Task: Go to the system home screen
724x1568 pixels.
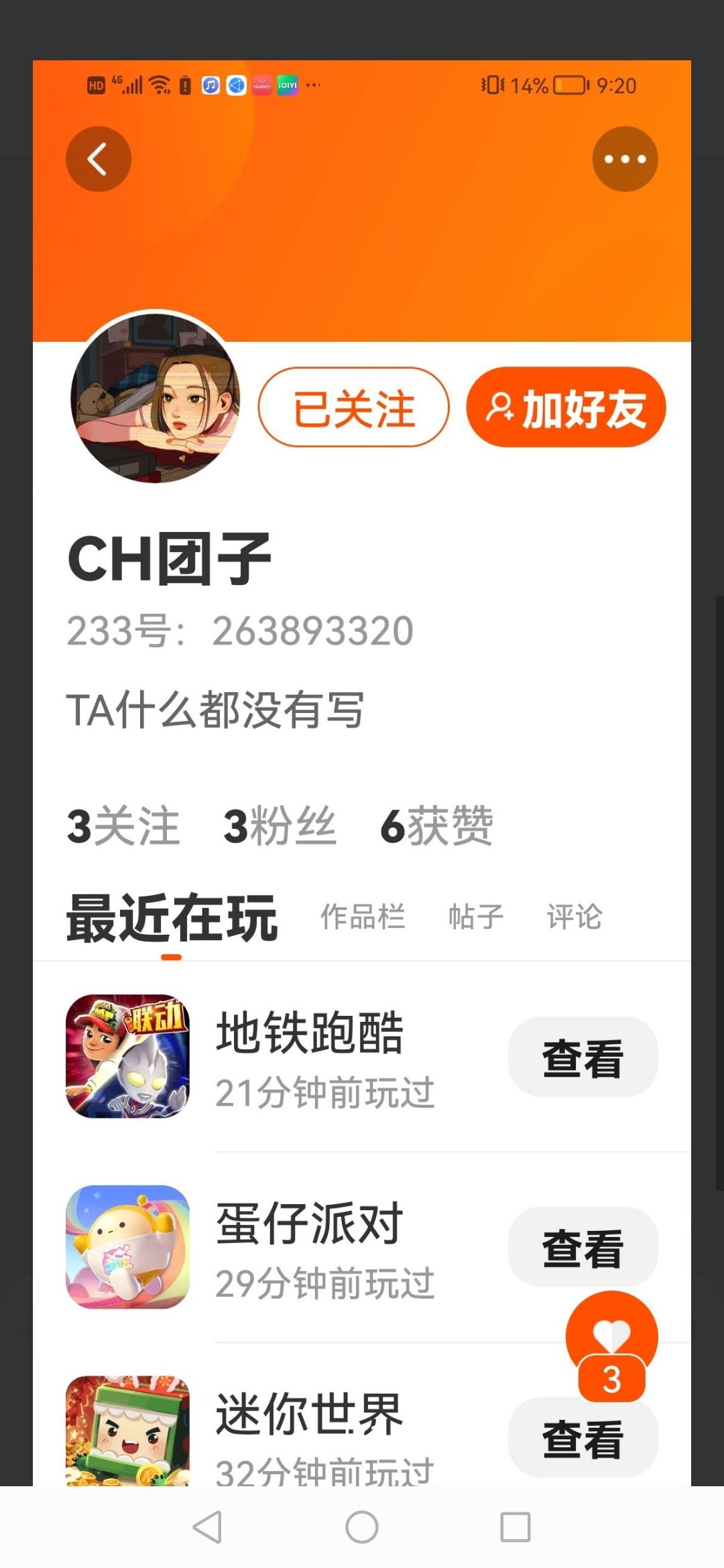Action: tap(362, 1528)
